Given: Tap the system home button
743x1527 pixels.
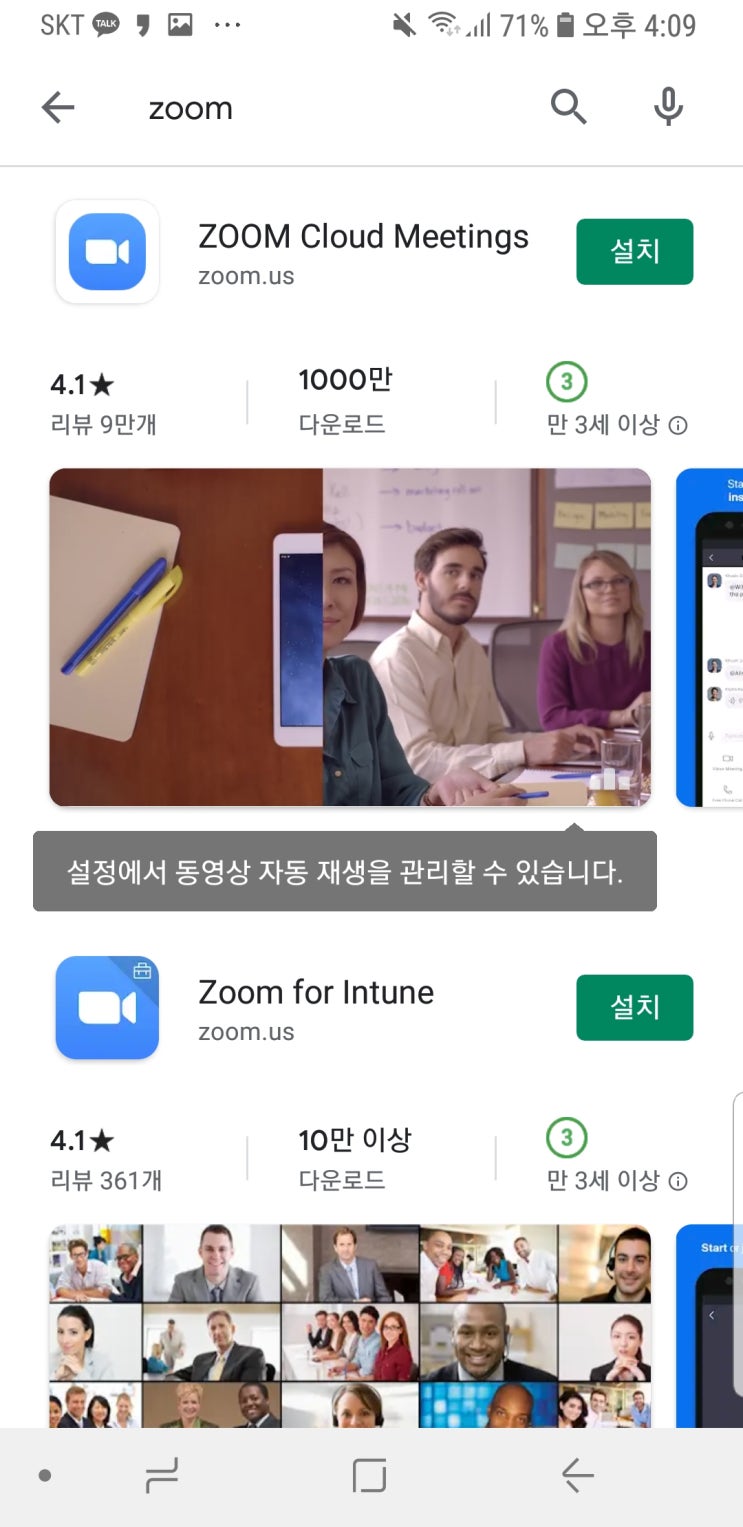Looking at the screenshot, I should point(369,1475).
